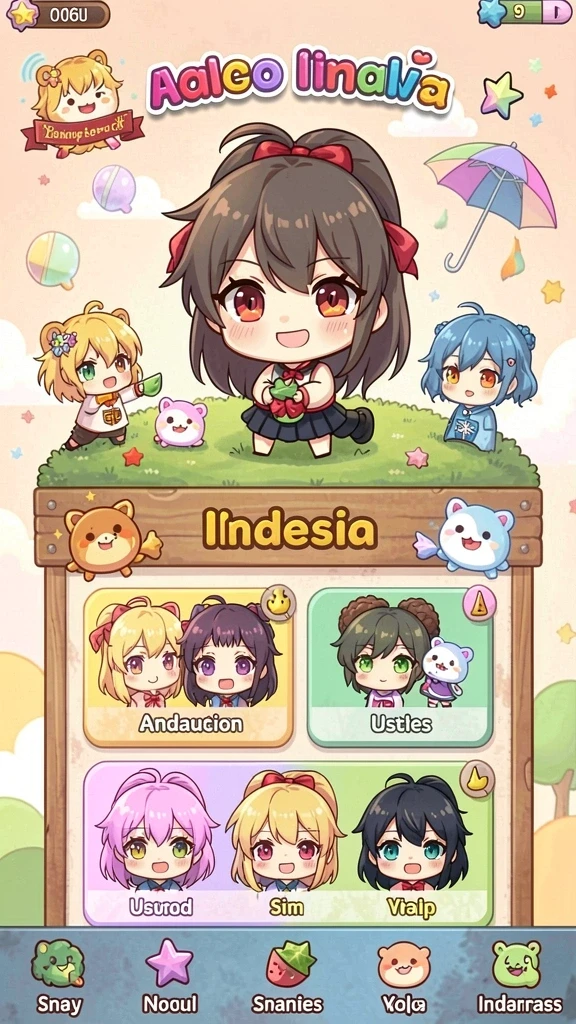Open the Ustles card

(x=400, y=667)
